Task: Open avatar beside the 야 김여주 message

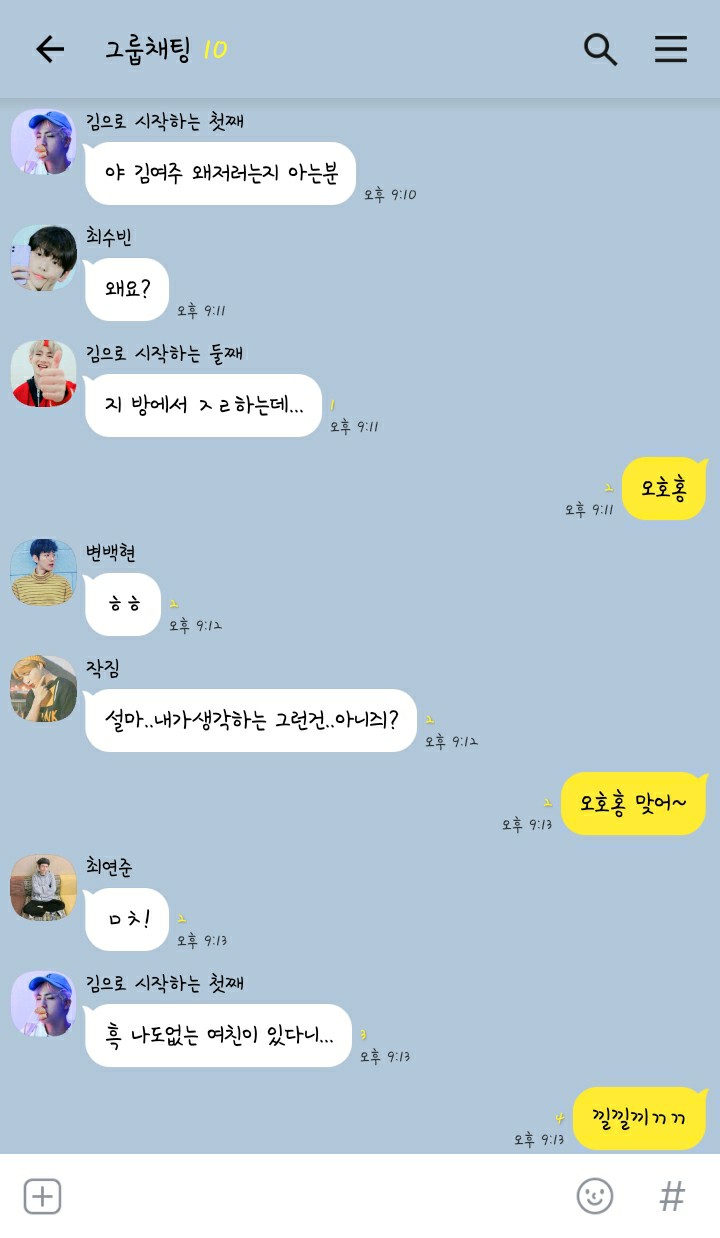Action: pos(44,142)
